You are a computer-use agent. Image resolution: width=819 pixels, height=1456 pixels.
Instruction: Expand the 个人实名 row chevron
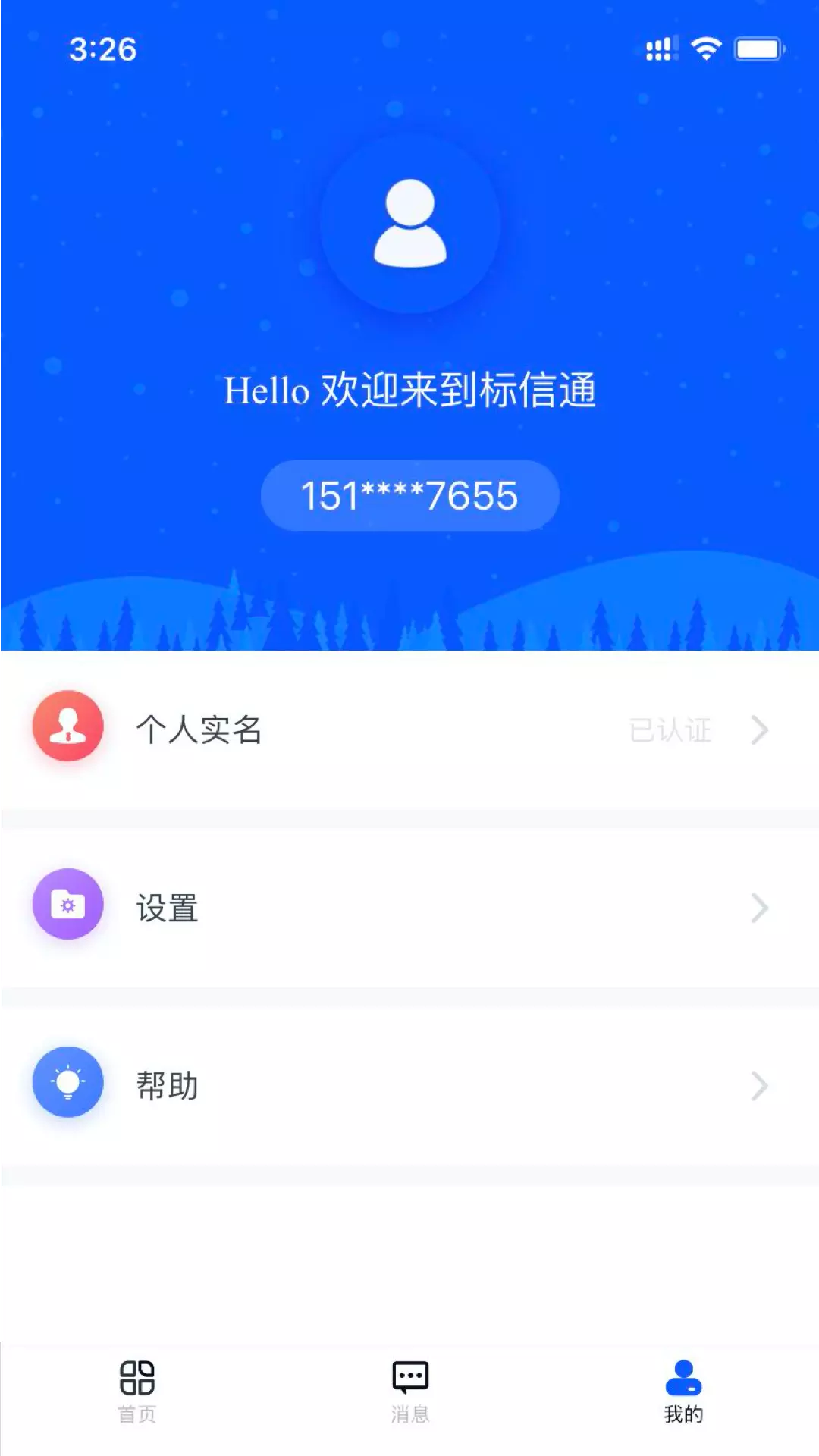pyautogui.click(x=758, y=730)
